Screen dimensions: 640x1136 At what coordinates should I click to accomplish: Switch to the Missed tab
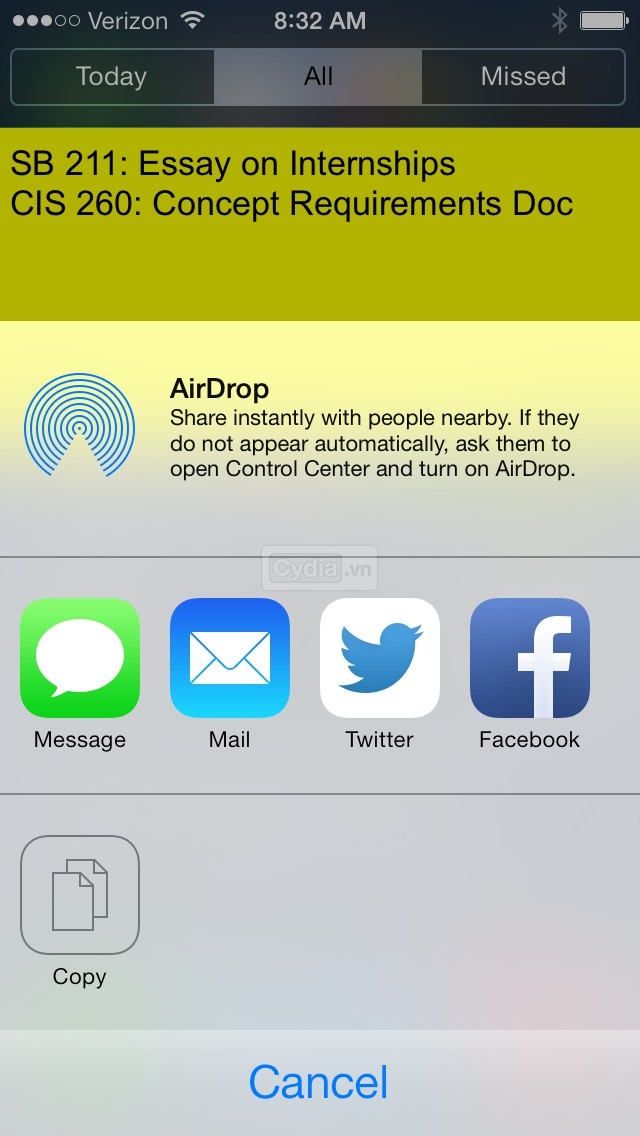523,77
